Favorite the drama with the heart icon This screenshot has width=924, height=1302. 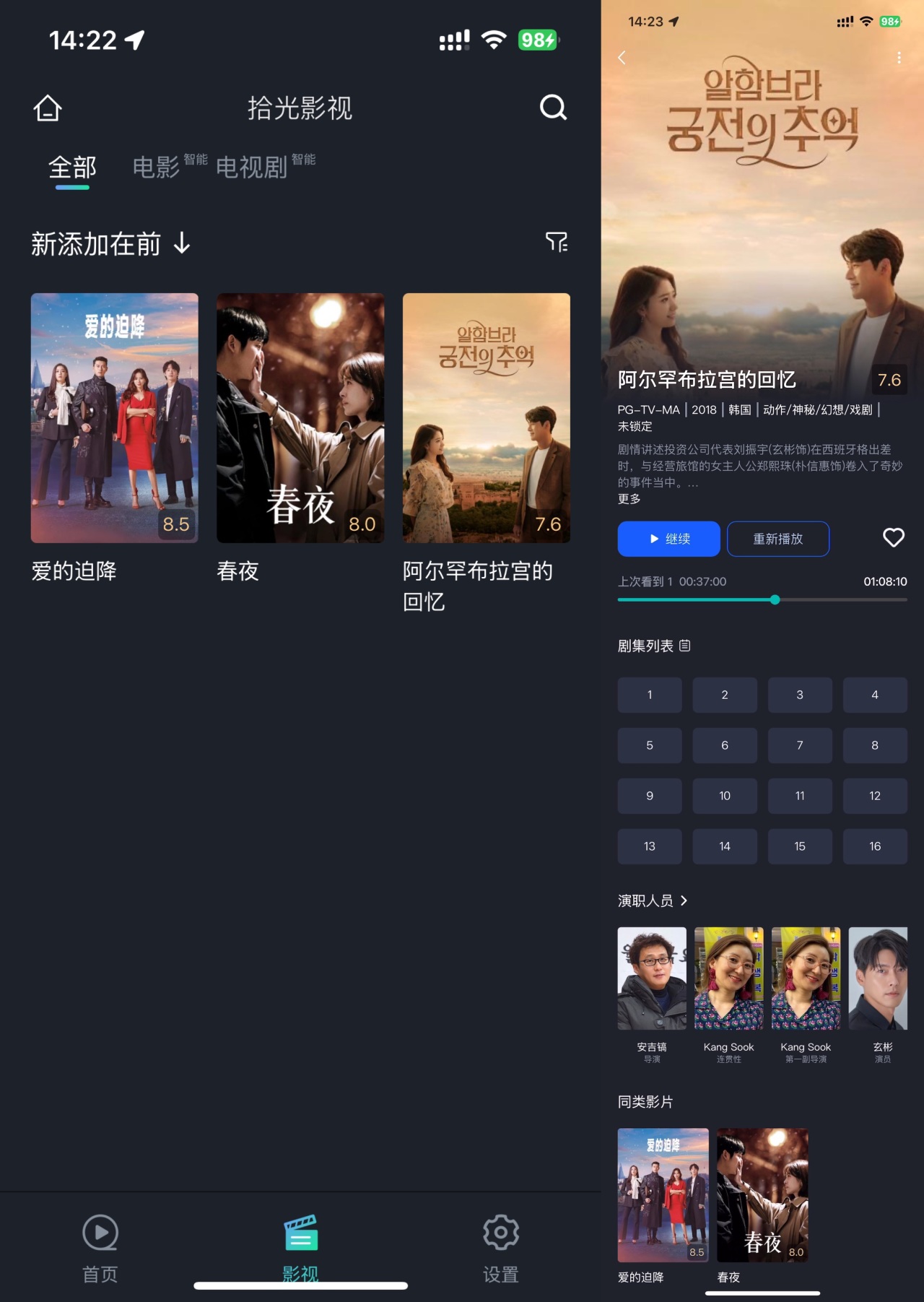click(x=893, y=538)
